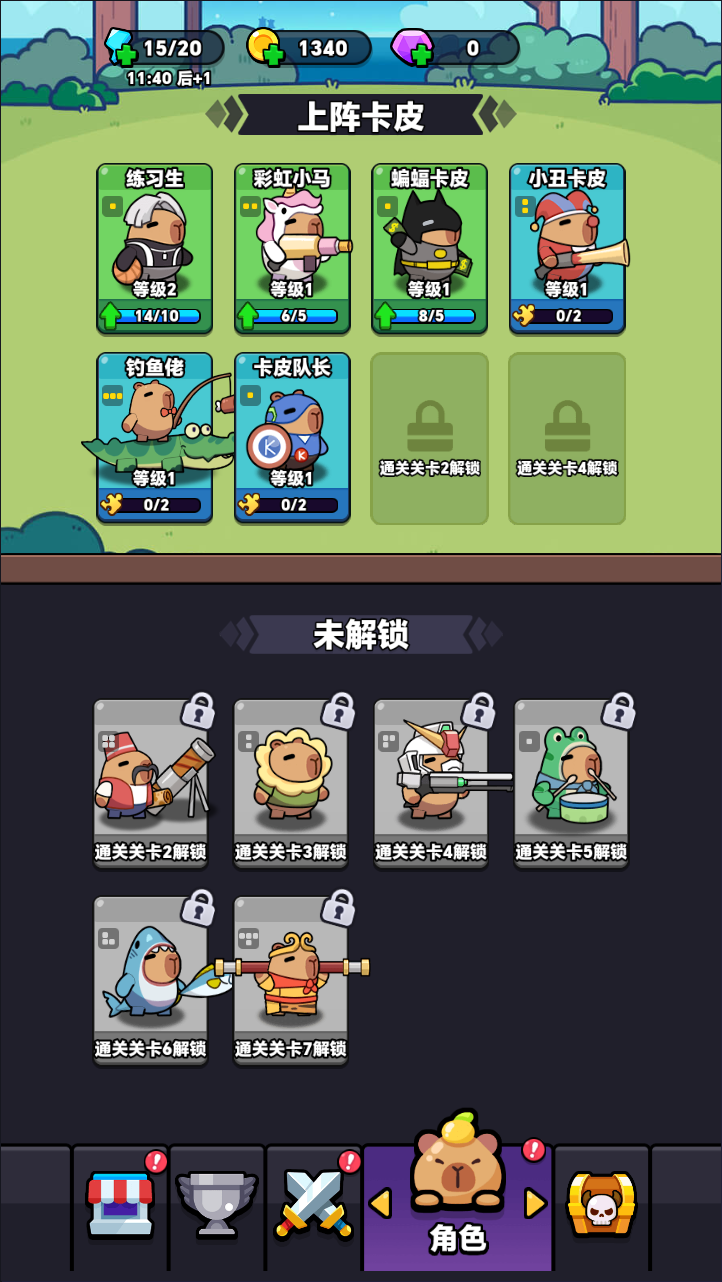View locked telescope capybara unlocking at 关卡2

[151, 782]
